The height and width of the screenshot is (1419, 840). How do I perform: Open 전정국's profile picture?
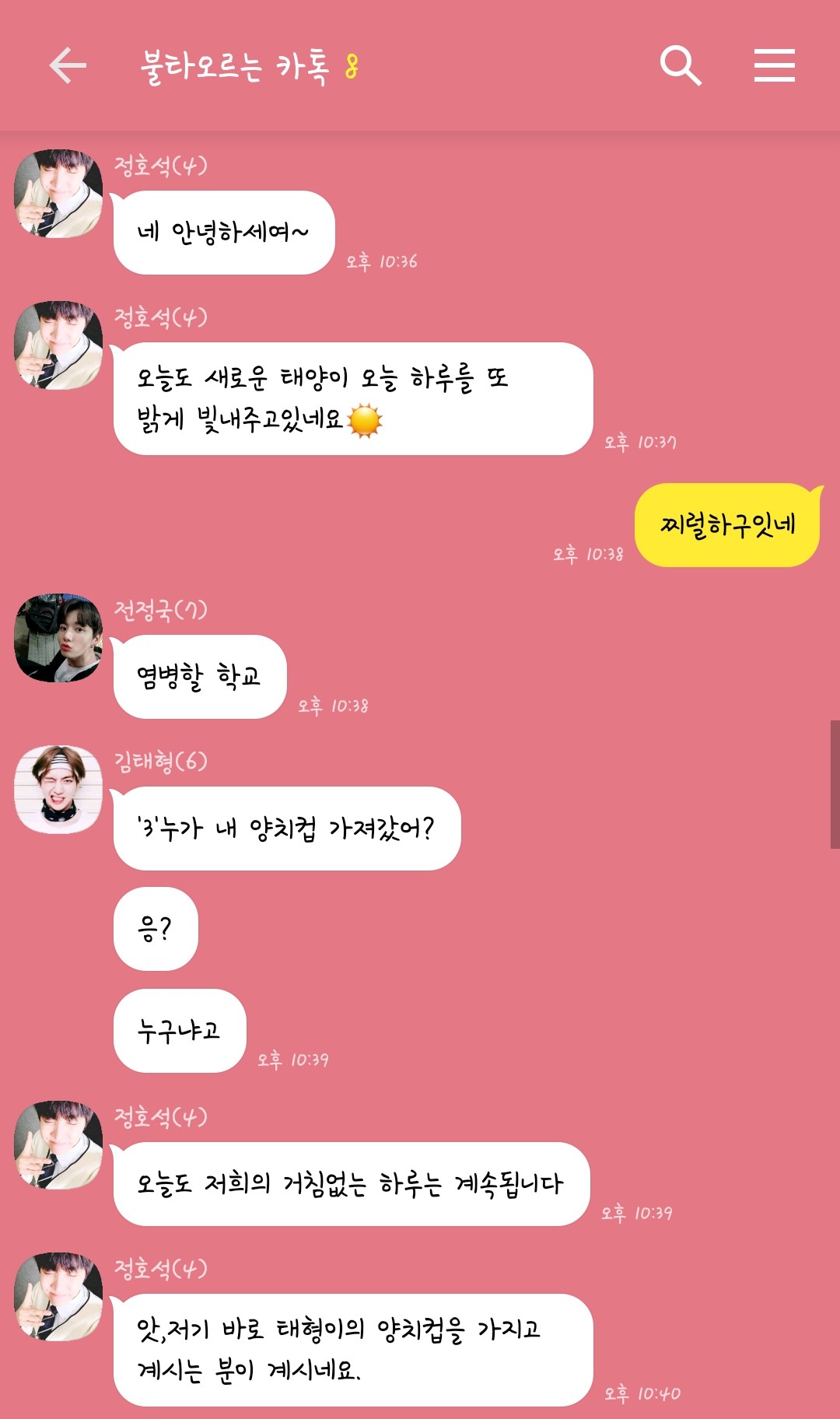[58, 639]
